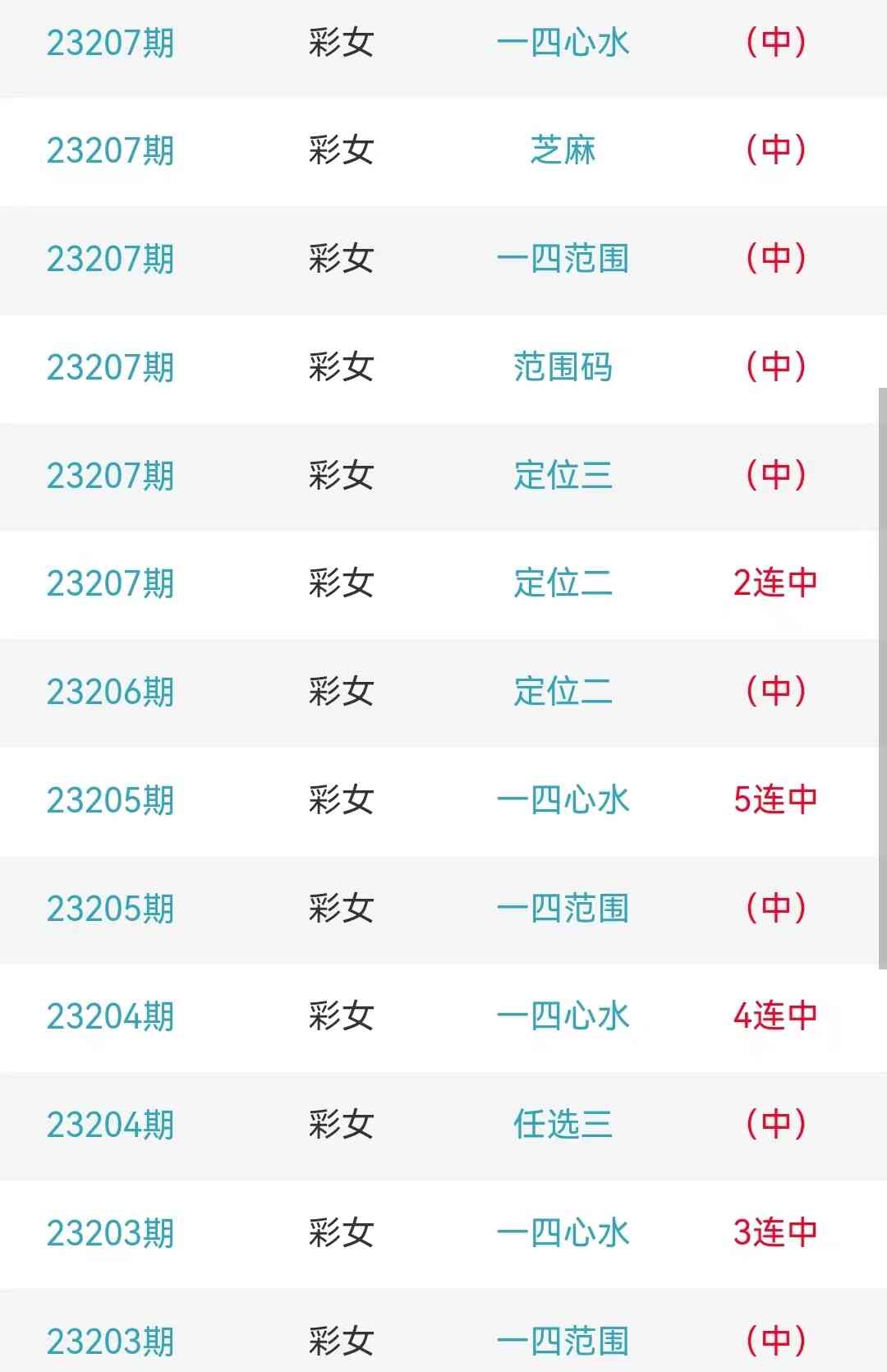Viewport: 887px width, 1372px height.
Task: Select the 23205期 一四心水 row
Action: click(x=563, y=800)
